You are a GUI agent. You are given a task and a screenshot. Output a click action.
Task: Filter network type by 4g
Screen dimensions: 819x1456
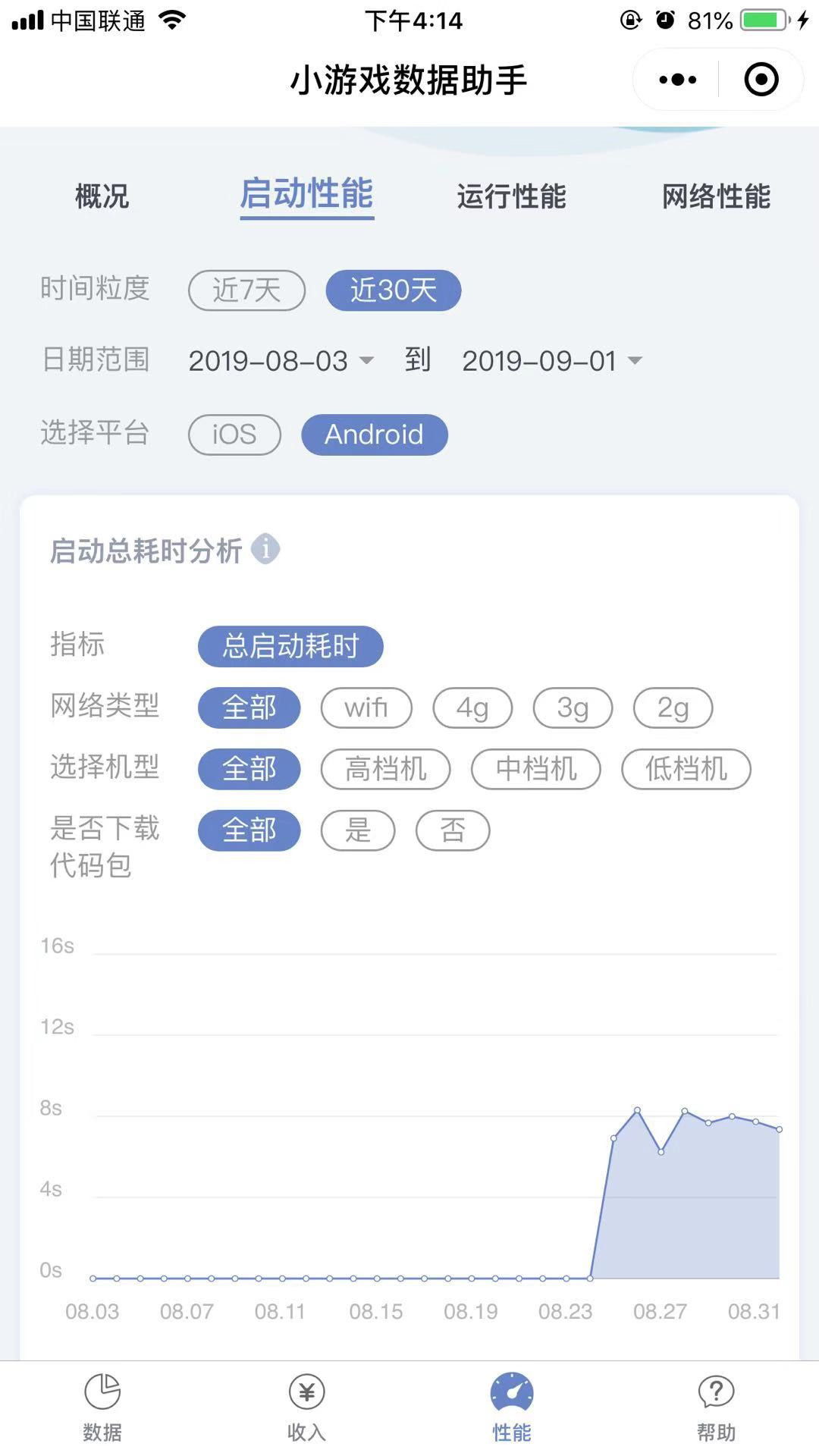(x=472, y=708)
